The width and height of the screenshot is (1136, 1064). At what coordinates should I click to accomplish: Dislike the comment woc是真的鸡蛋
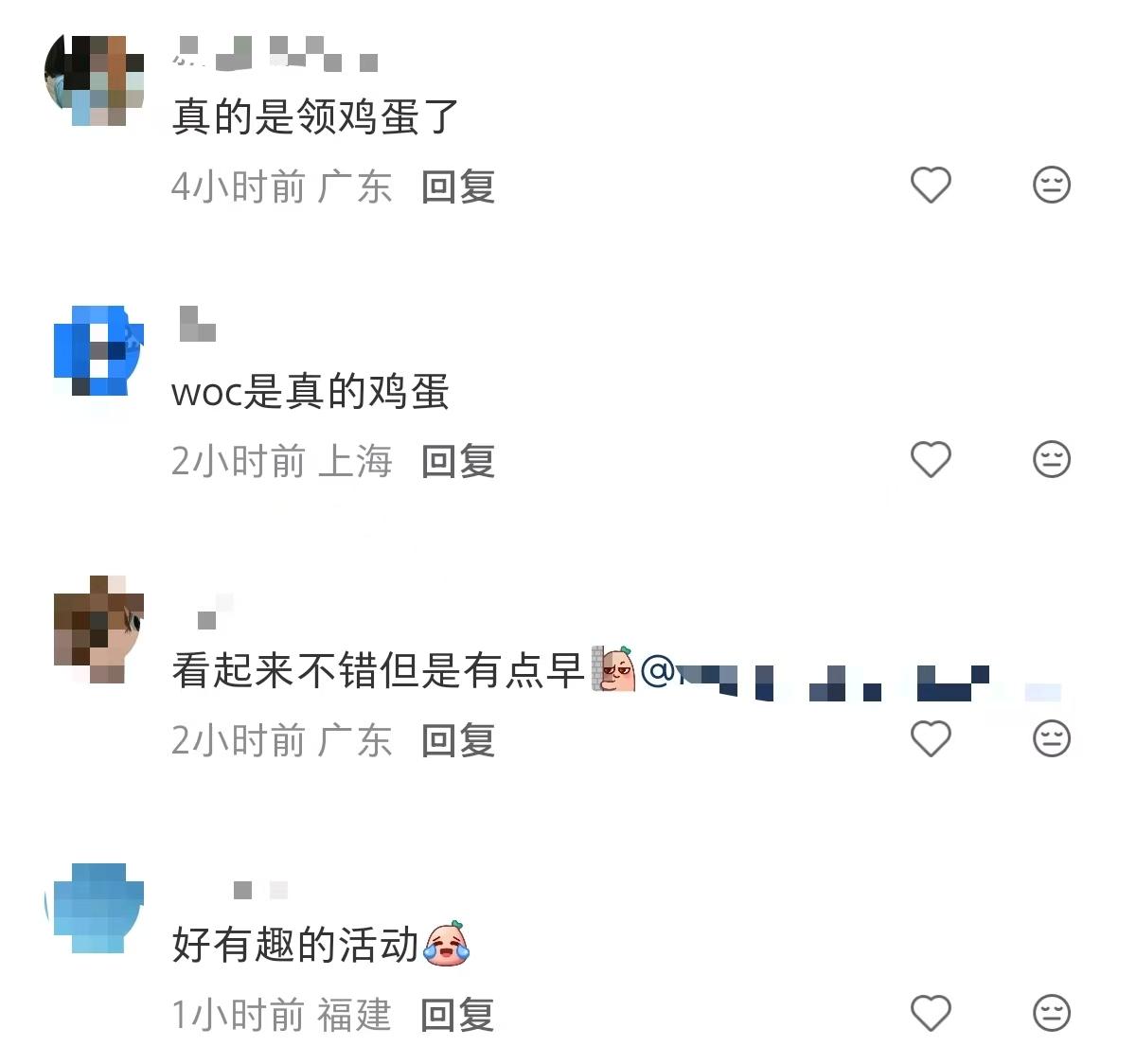pos(1051,459)
